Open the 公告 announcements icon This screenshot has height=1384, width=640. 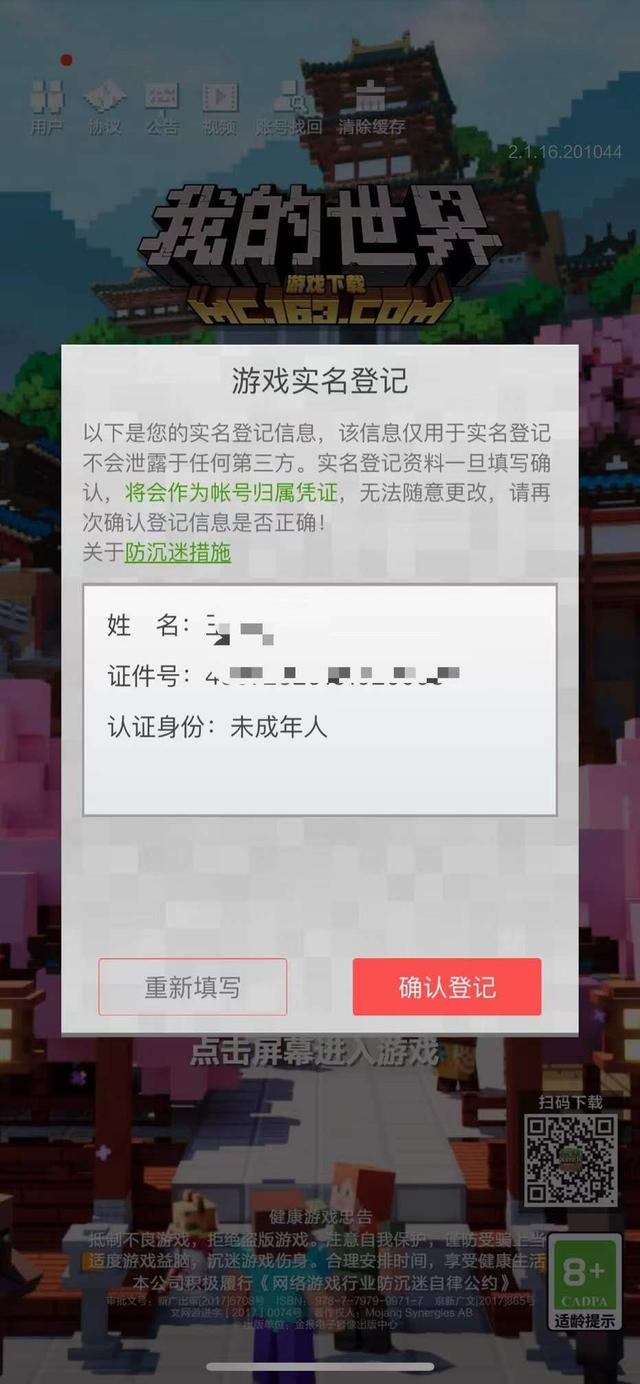(161, 106)
